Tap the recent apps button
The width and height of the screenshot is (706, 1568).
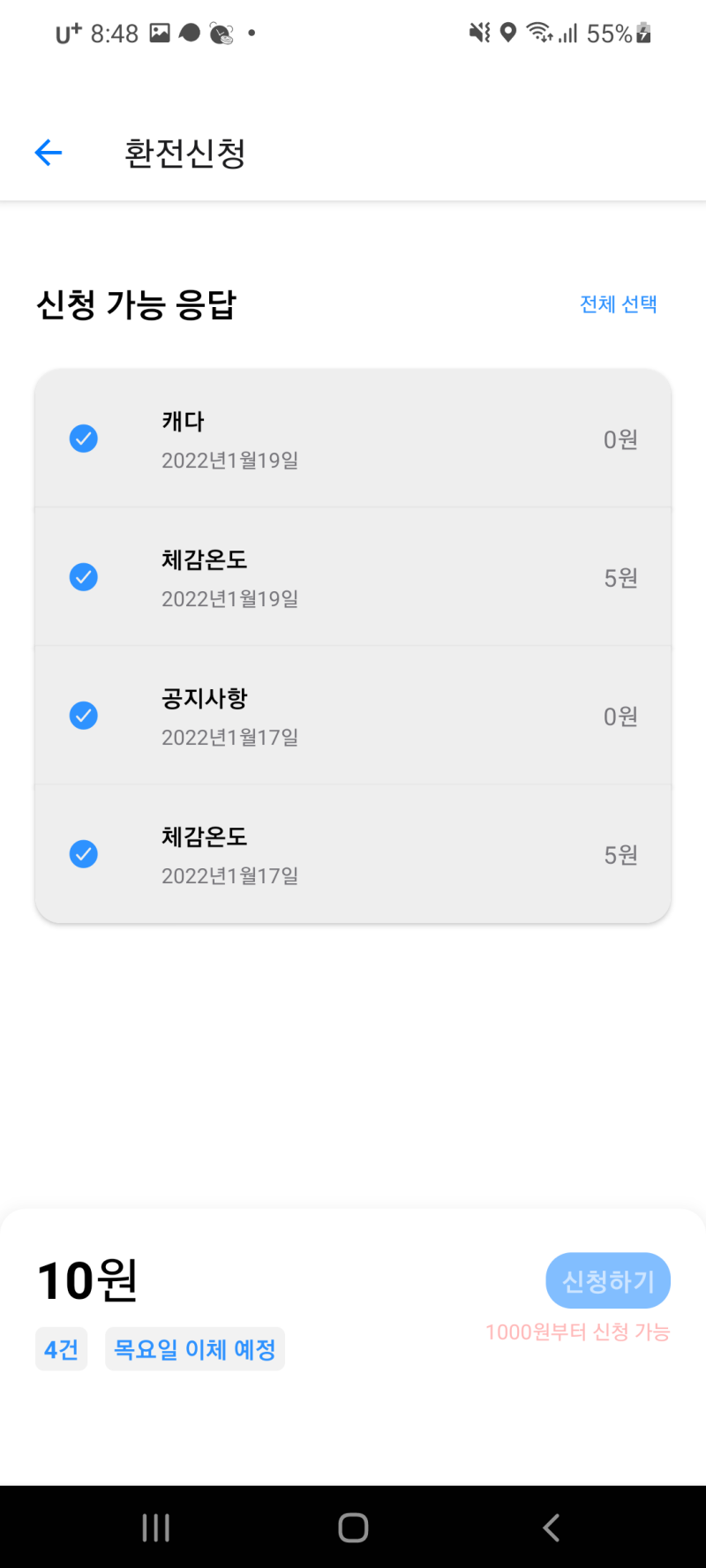(155, 1528)
